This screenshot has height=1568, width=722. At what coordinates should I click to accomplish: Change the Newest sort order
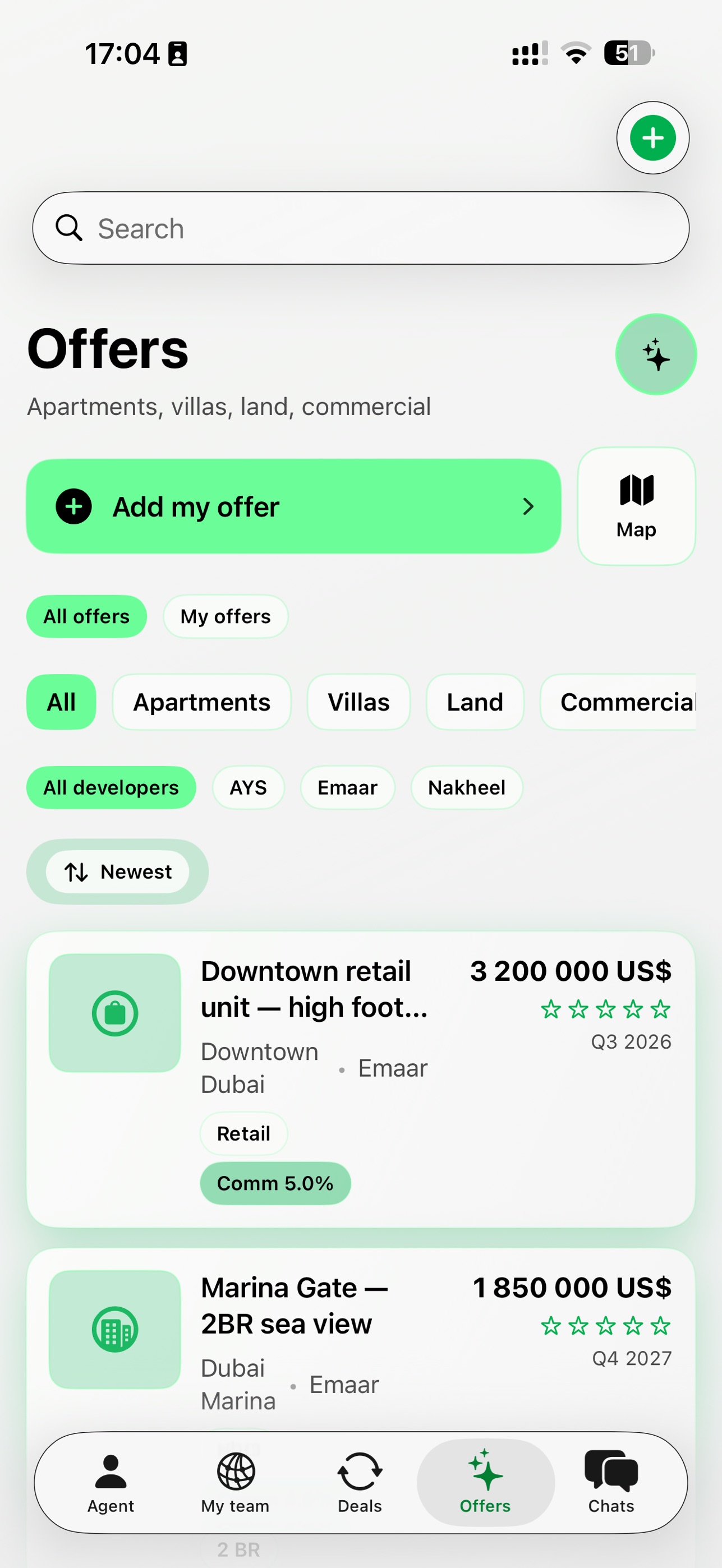117,871
